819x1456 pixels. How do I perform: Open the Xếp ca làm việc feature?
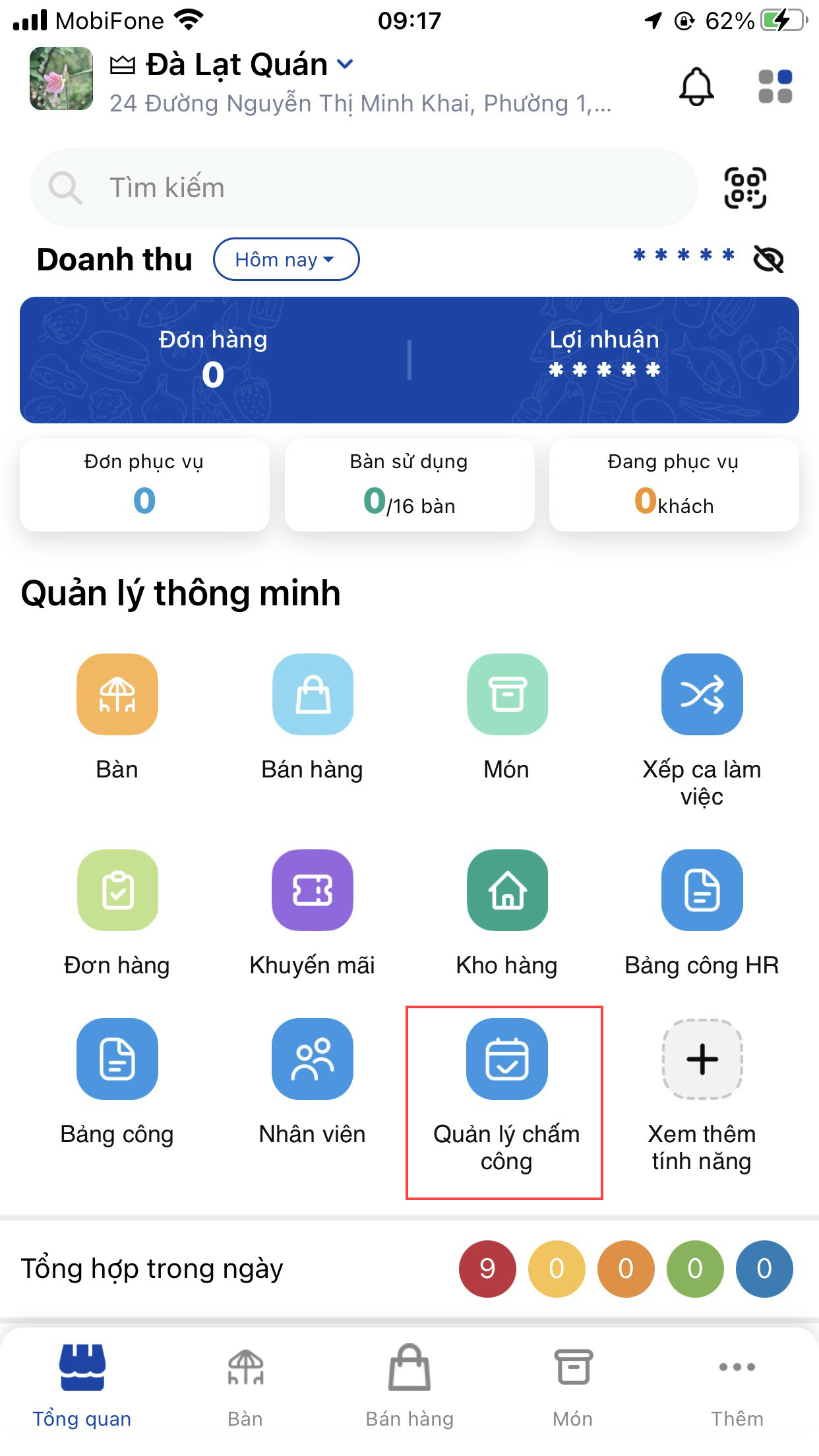pos(702,694)
